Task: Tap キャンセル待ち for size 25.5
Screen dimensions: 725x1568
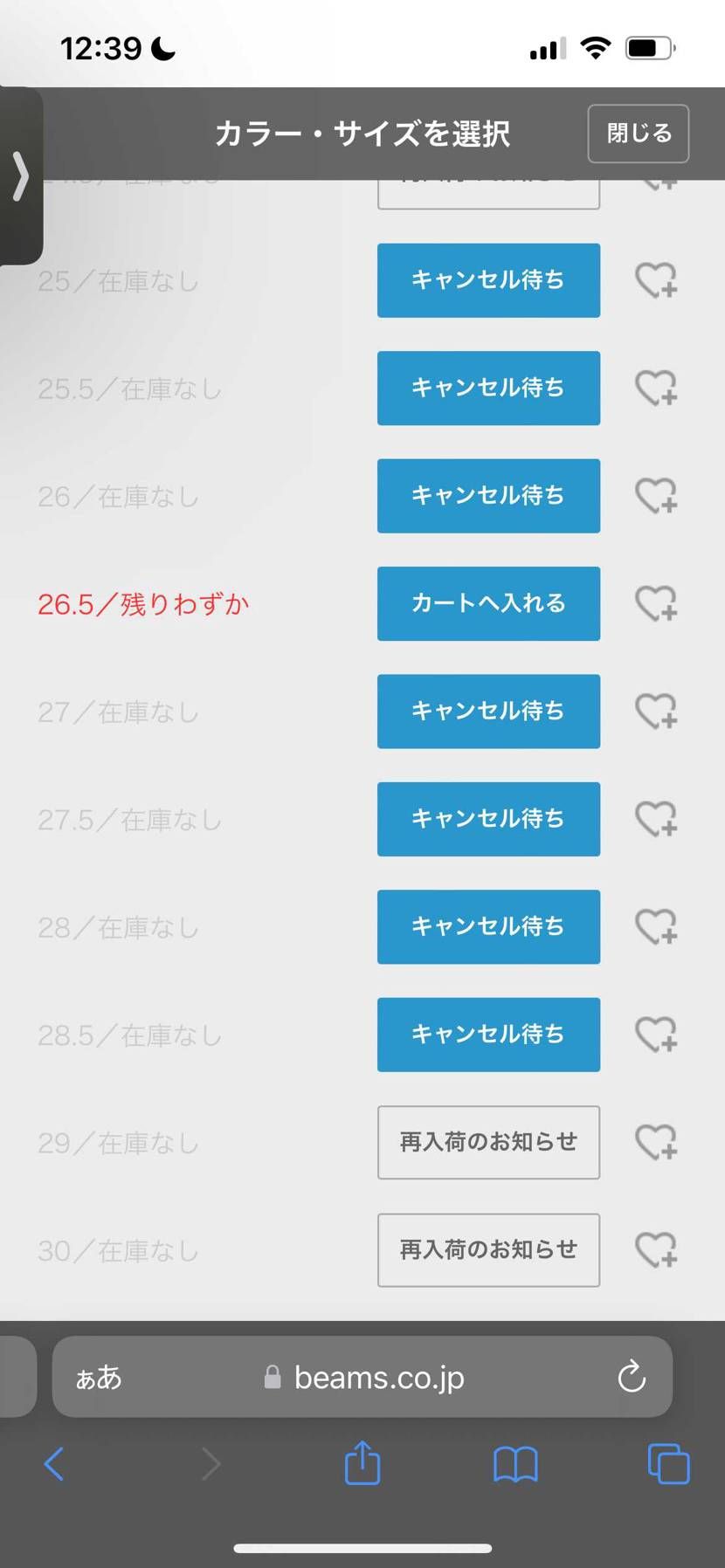Action: (x=487, y=388)
